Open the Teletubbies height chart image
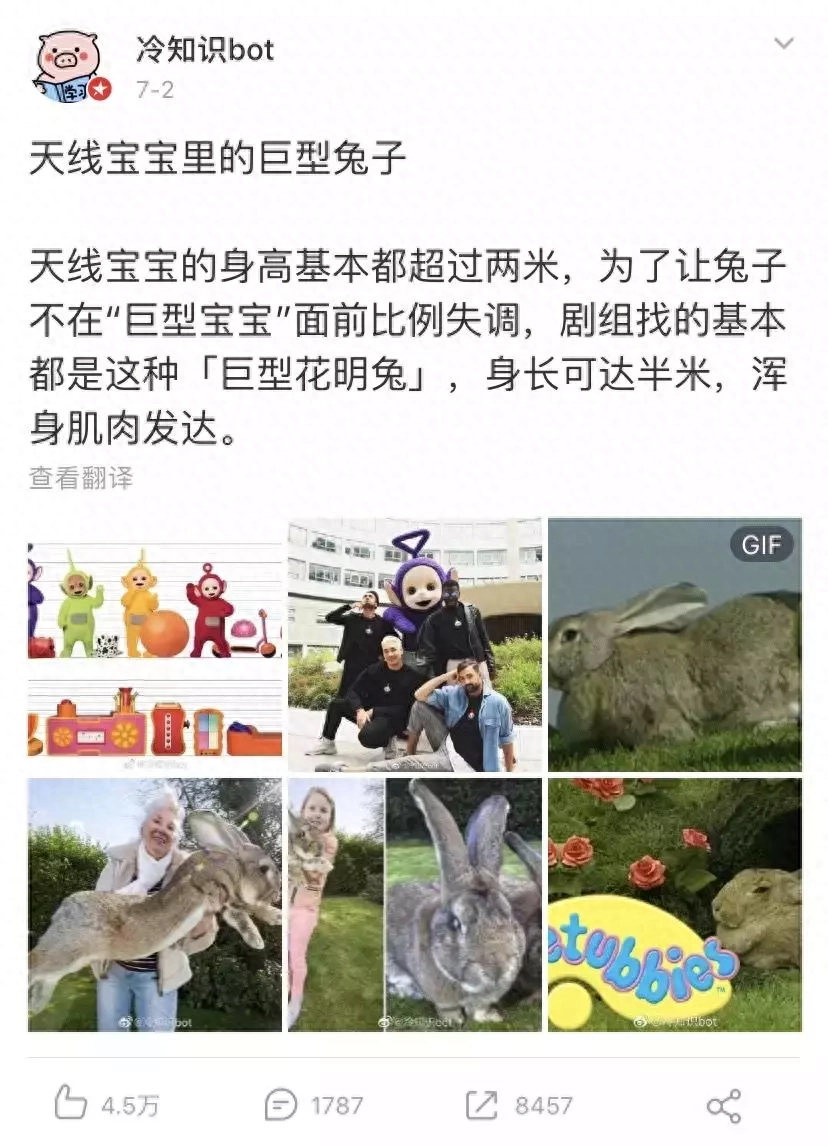This screenshot has height=1146, width=828. [155, 644]
